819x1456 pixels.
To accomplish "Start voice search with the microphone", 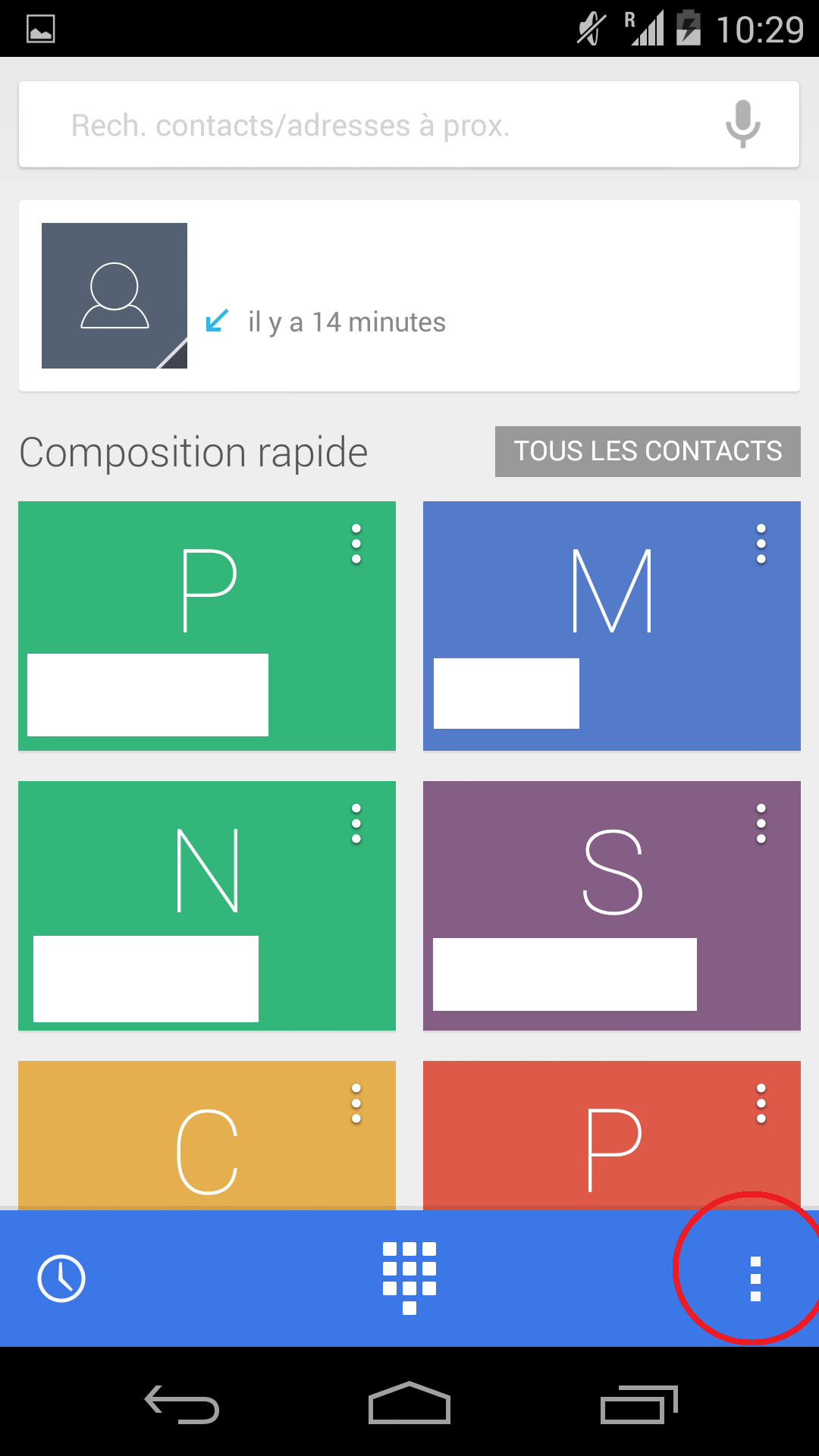I will [x=742, y=124].
